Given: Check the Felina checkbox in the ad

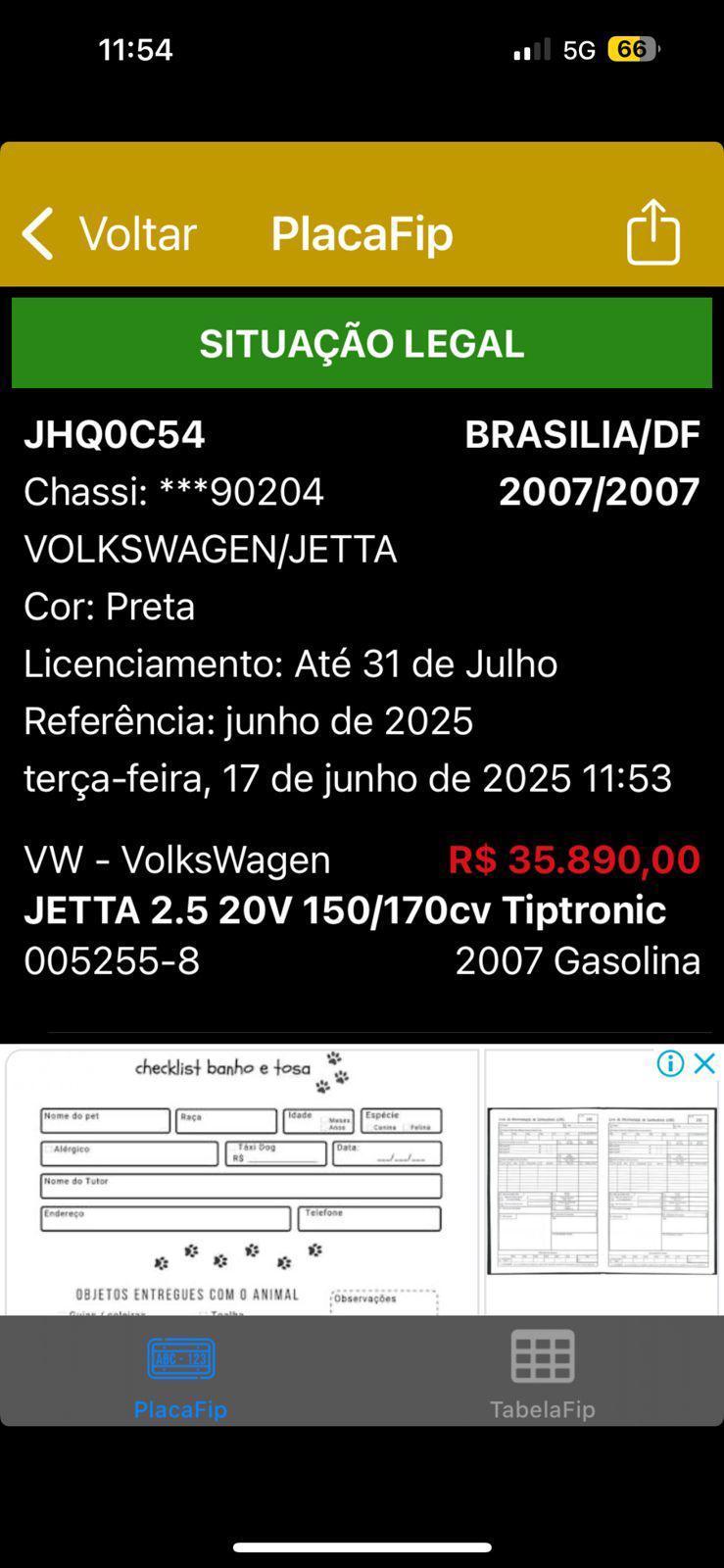Looking at the screenshot, I should pos(405,1126).
